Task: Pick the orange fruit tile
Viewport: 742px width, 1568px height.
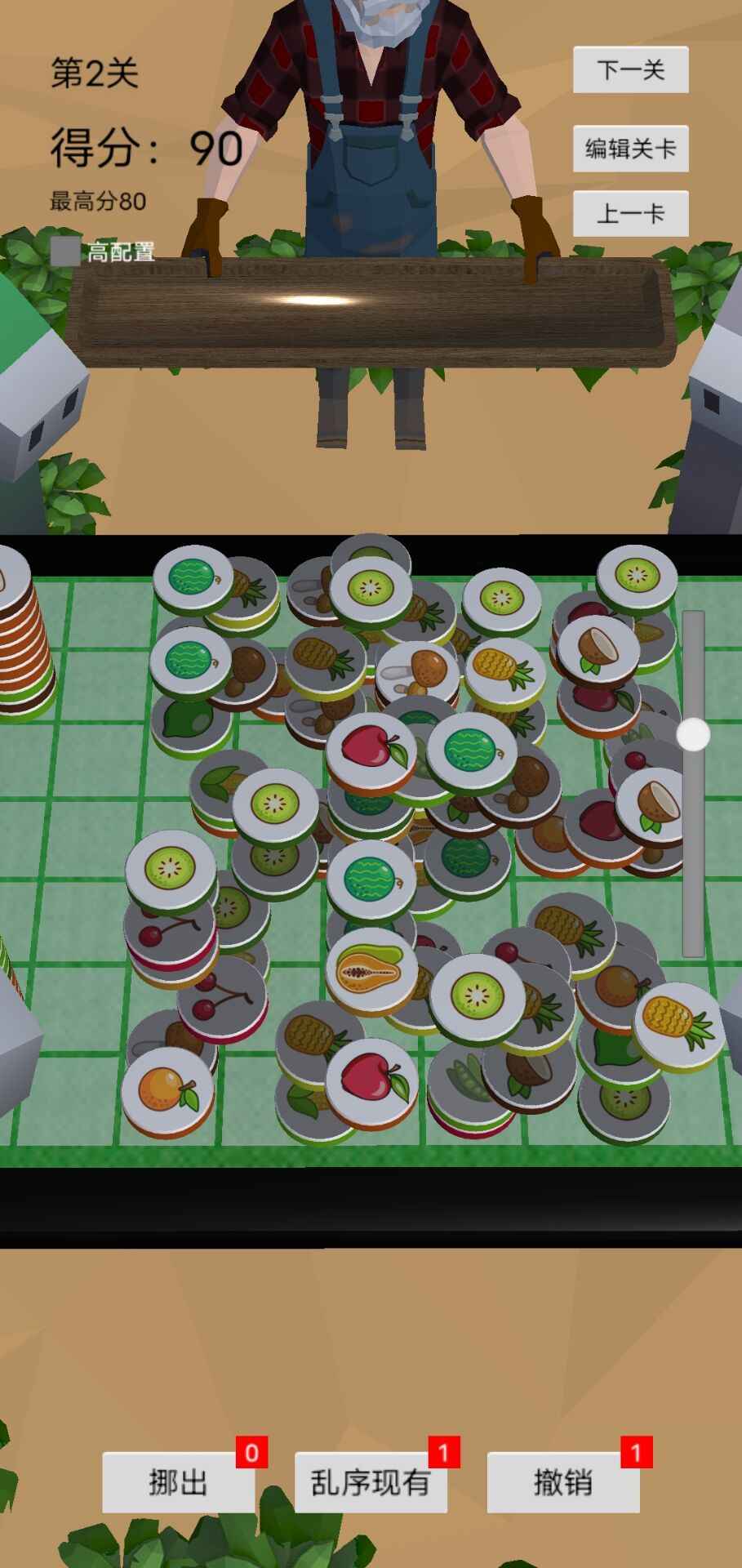Action: pyautogui.click(x=167, y=1089)
